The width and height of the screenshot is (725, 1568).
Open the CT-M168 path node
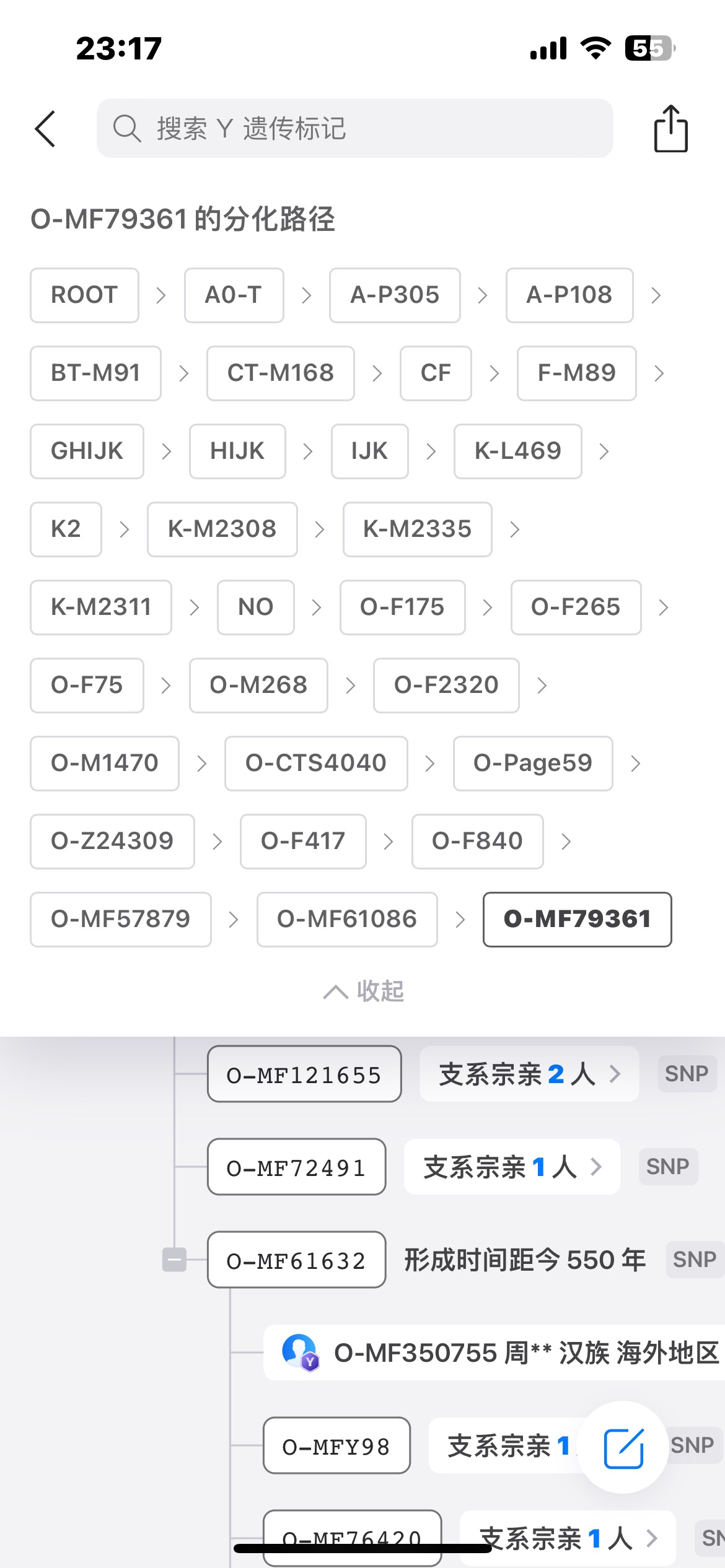281,373
